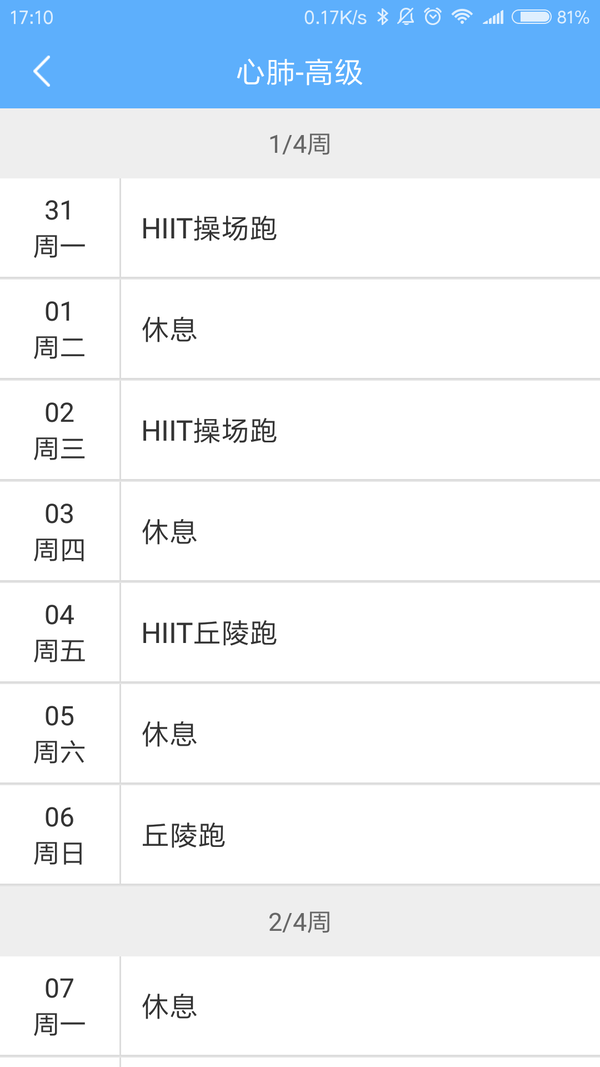Select the Thursday 03 休息 entry
The height and width of the screenshot is (1067, 600).
[300, 532]
